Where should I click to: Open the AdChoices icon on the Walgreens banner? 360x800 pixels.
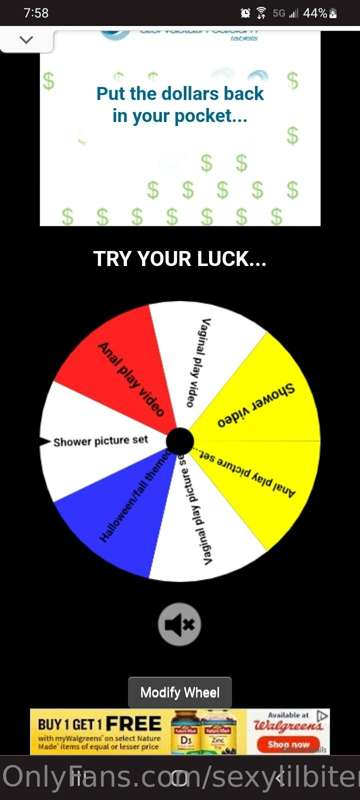click(x=322, y=716)
